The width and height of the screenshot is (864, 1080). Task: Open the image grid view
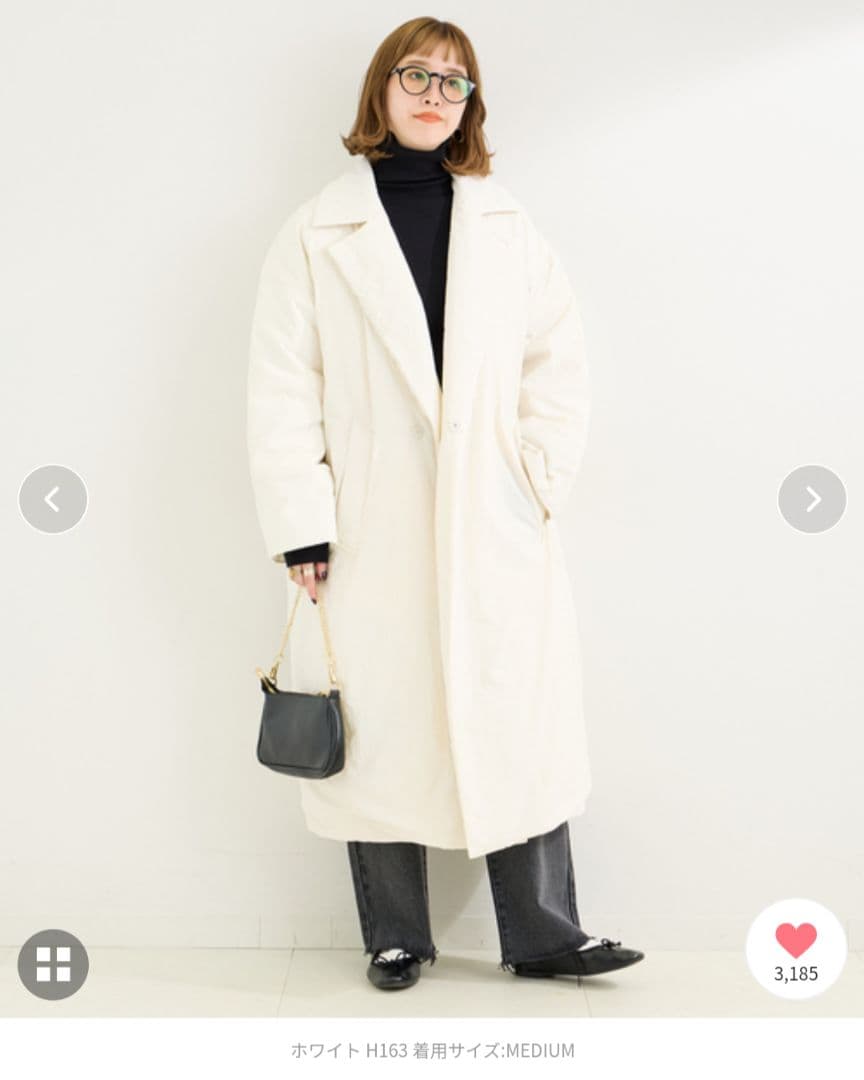pyautogui.click(x=53, y=964)
